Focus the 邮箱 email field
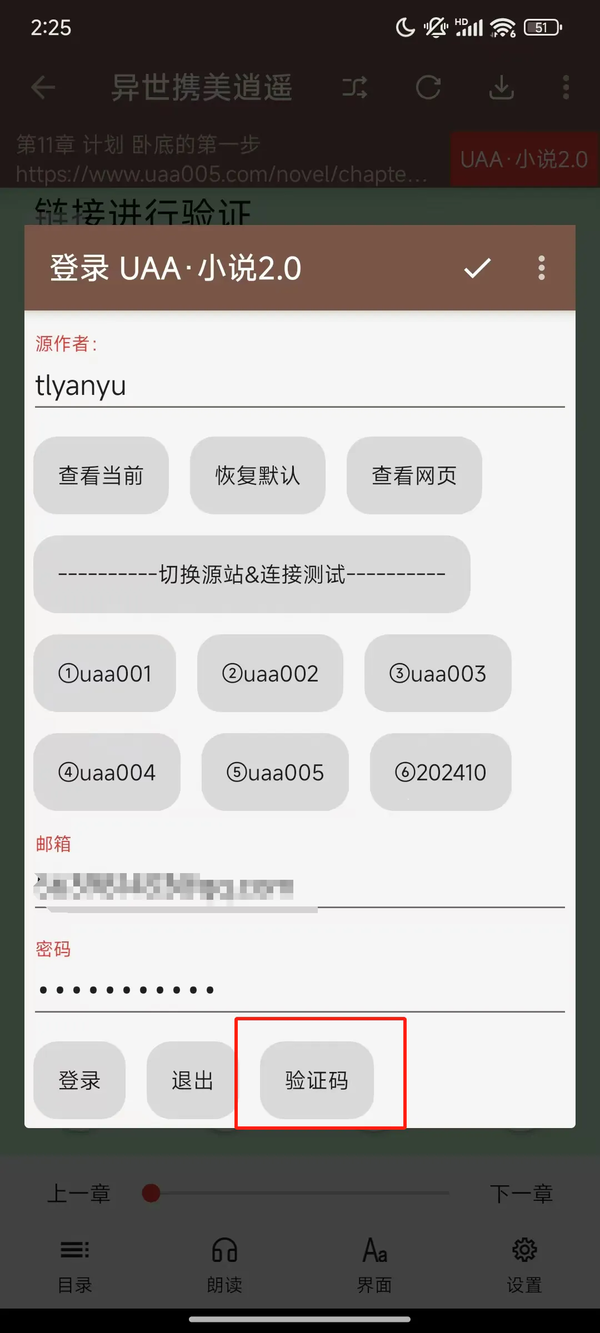The width and height of the screenshot is (600, 1333). [300, 887]
